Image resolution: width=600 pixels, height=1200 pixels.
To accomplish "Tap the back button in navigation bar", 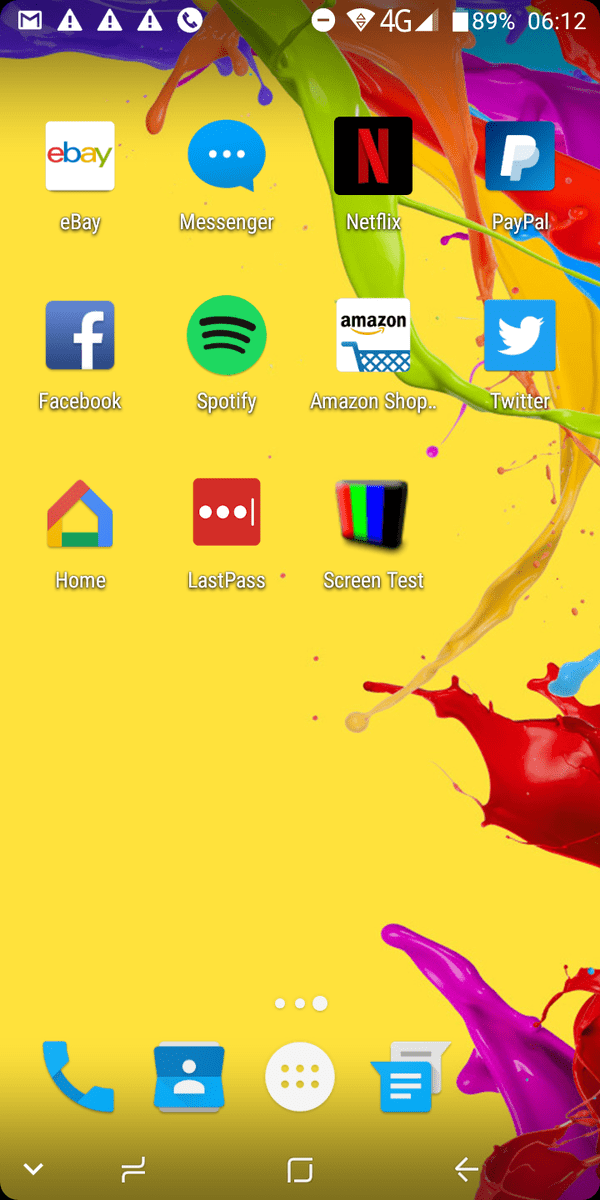I will [x=466, y=1169].
